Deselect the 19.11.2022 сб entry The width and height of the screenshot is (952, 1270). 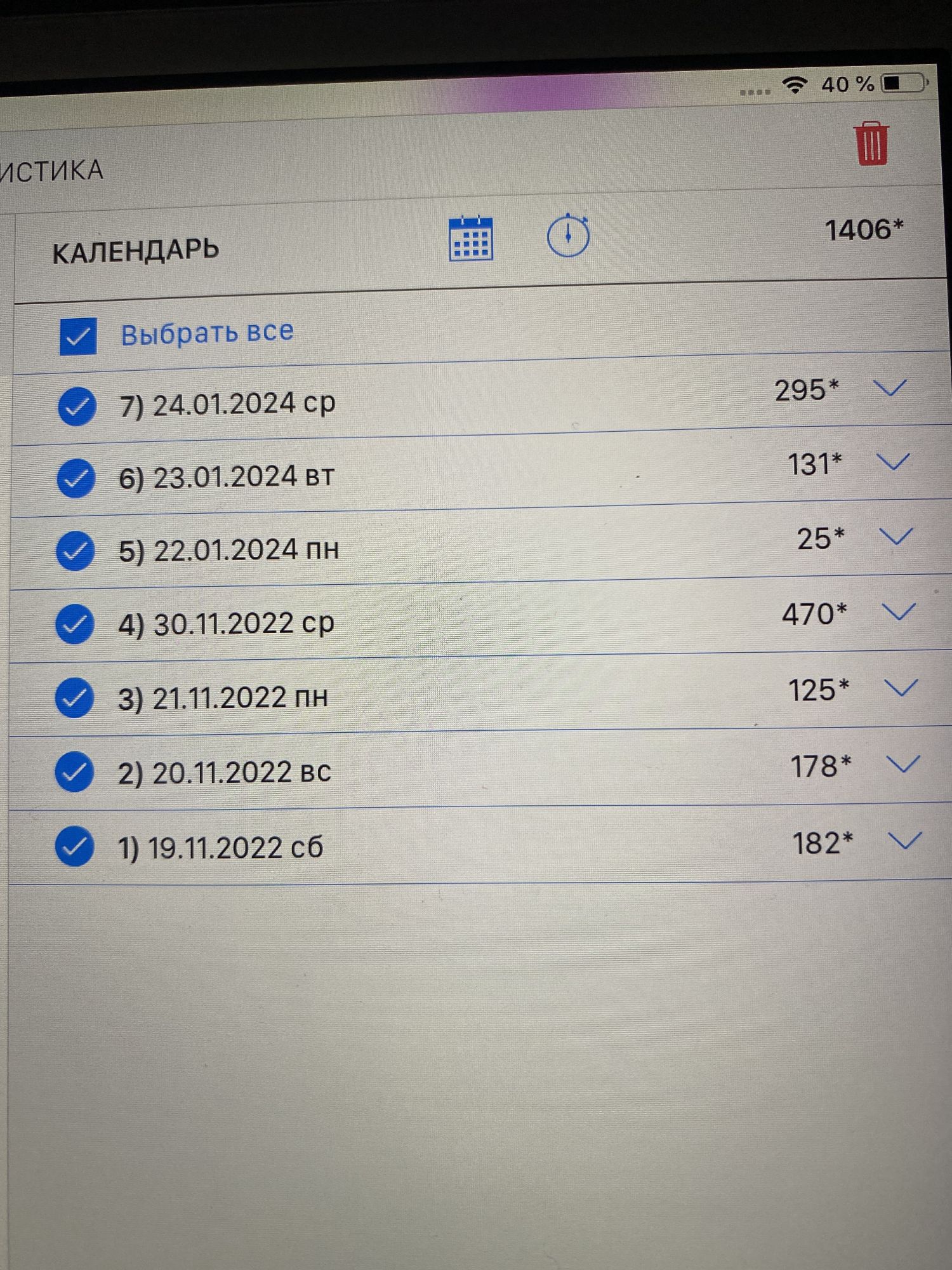[x=75, y=847]
